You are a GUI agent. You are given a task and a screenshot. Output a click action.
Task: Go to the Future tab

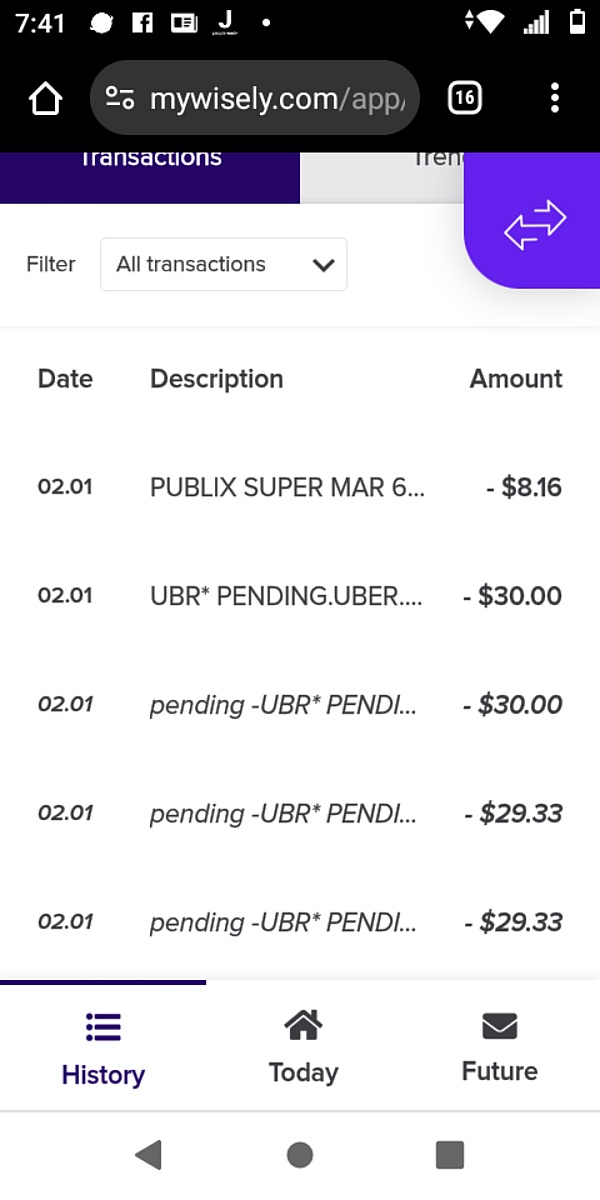click(500, 1047)
